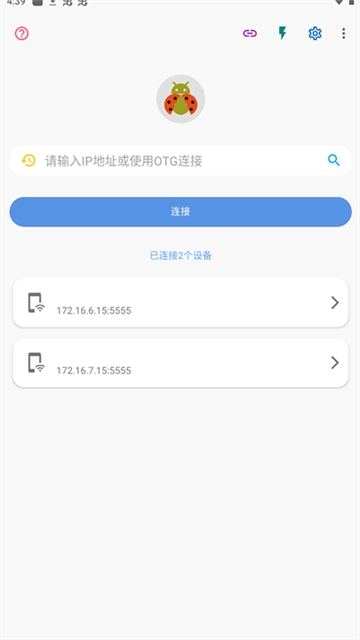Open the help question mark icon
This screenshot has width=360, height=640.
pyautogui.click(x=22, y=33)
